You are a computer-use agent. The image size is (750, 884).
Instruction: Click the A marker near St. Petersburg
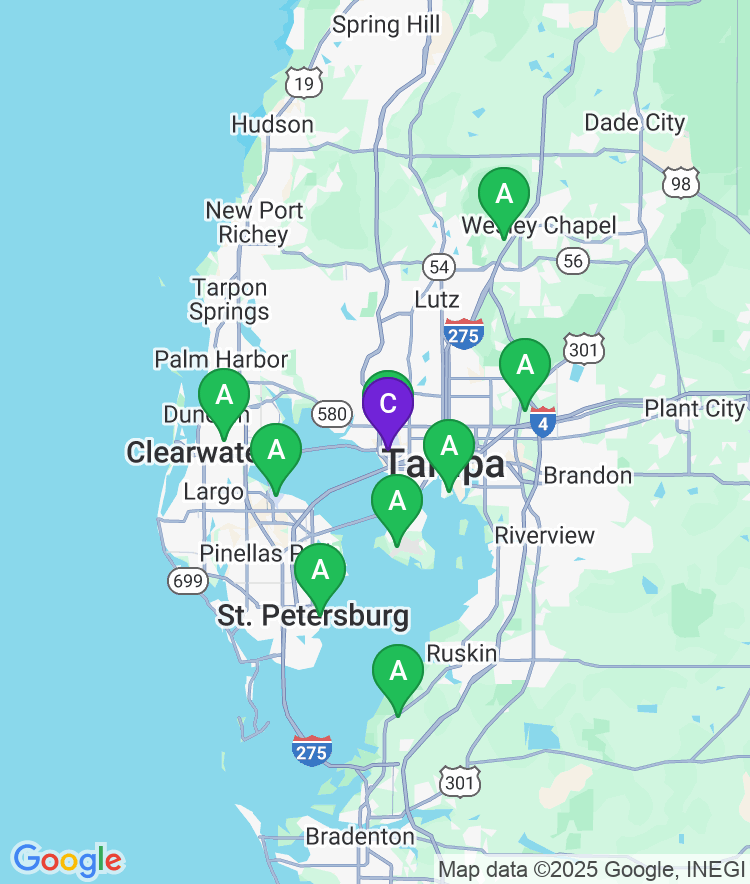coord(320,570)
